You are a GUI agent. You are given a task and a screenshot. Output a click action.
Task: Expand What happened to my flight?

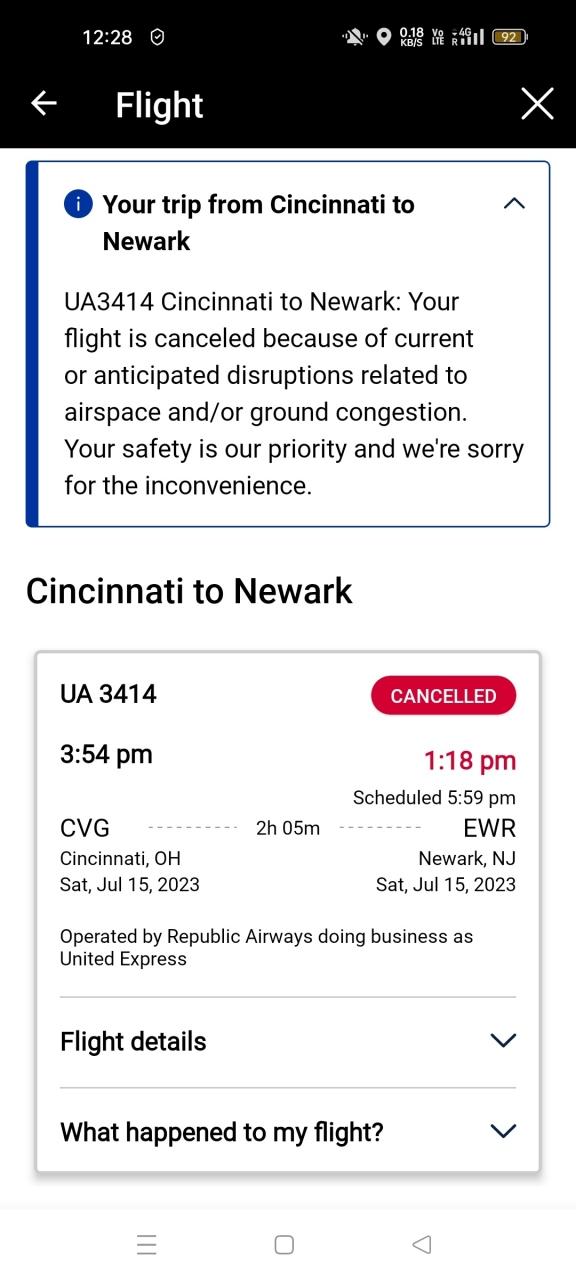coord(288,1132)
